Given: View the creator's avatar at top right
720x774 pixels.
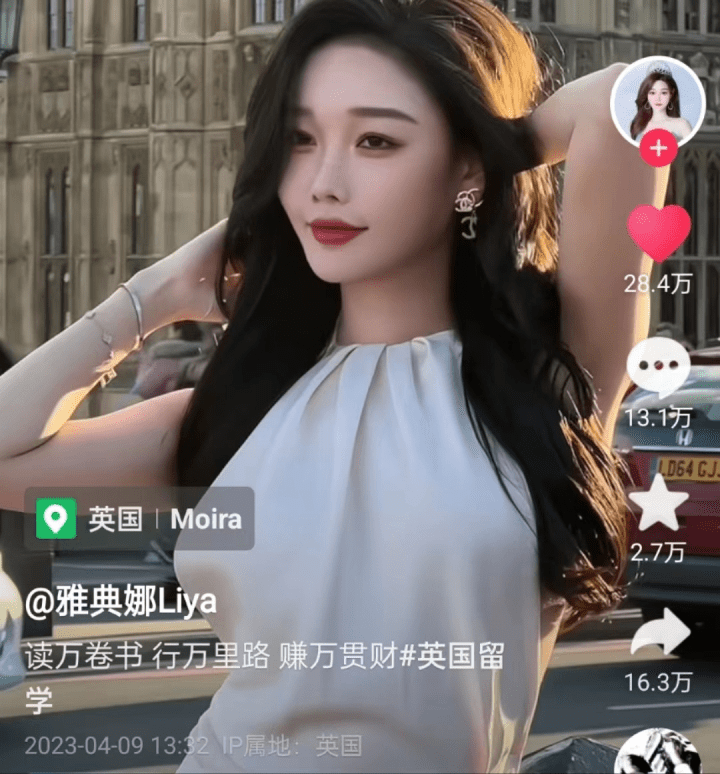Looking at the screenshot, I should point(661,107).
